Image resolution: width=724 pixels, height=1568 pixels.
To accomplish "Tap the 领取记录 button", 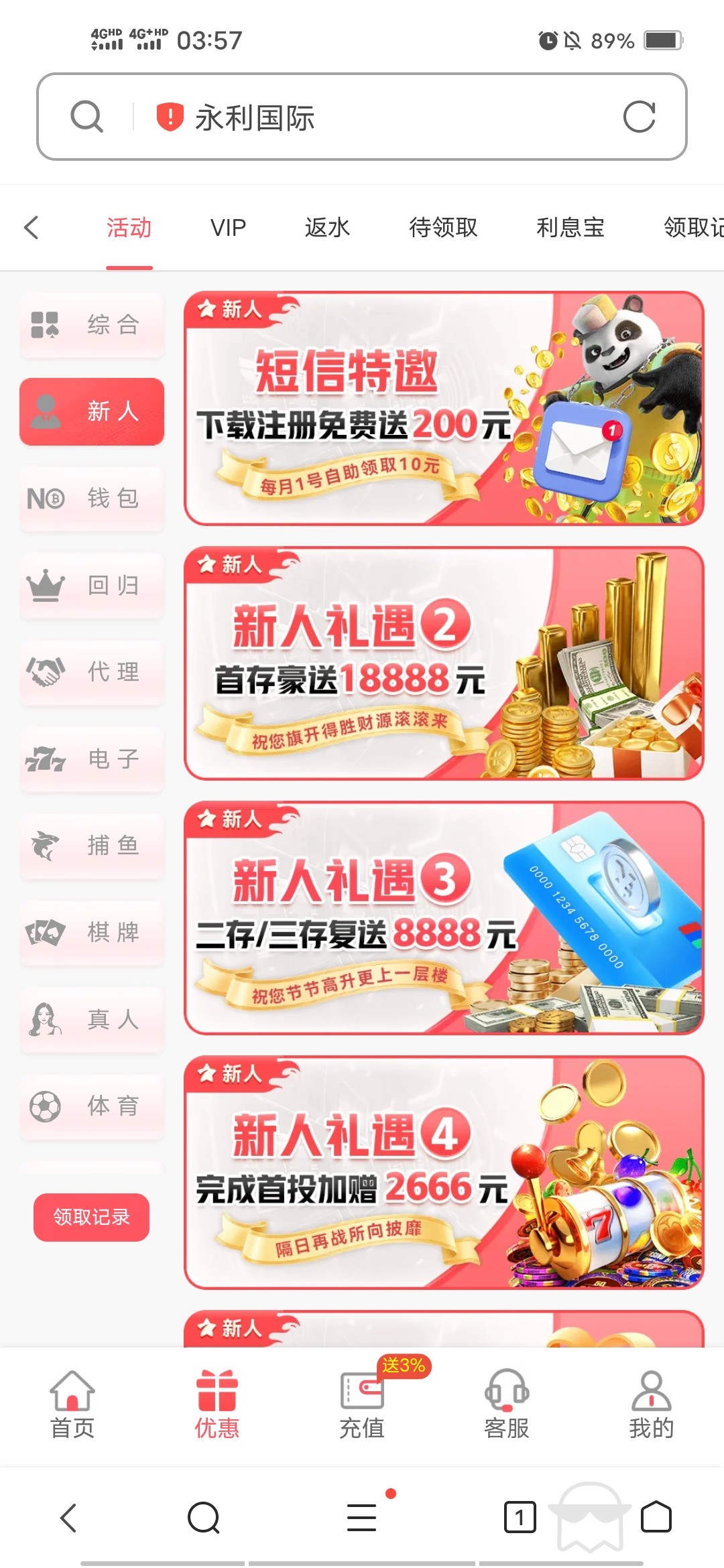I will pos(91,1217).
